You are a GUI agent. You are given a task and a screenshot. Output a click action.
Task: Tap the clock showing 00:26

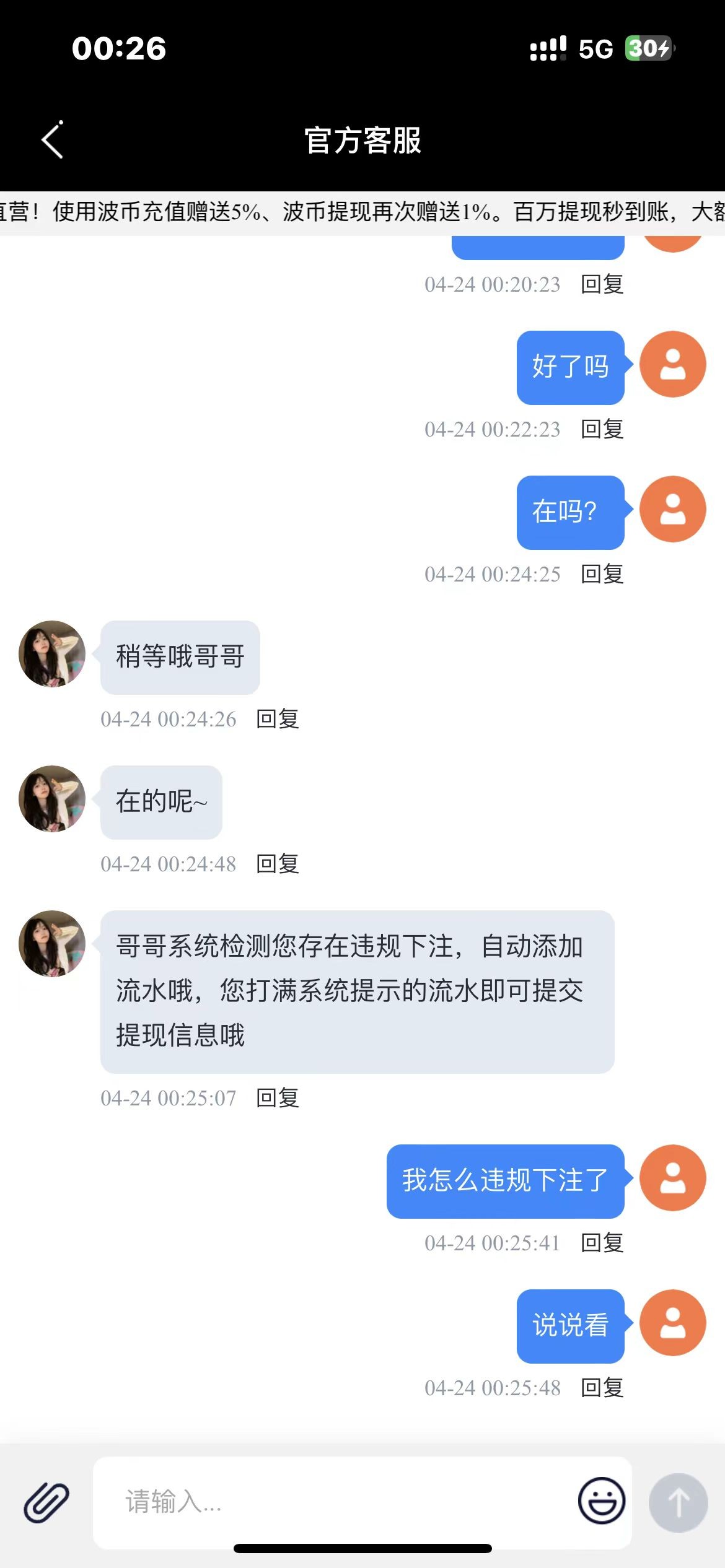pos(116,48)
